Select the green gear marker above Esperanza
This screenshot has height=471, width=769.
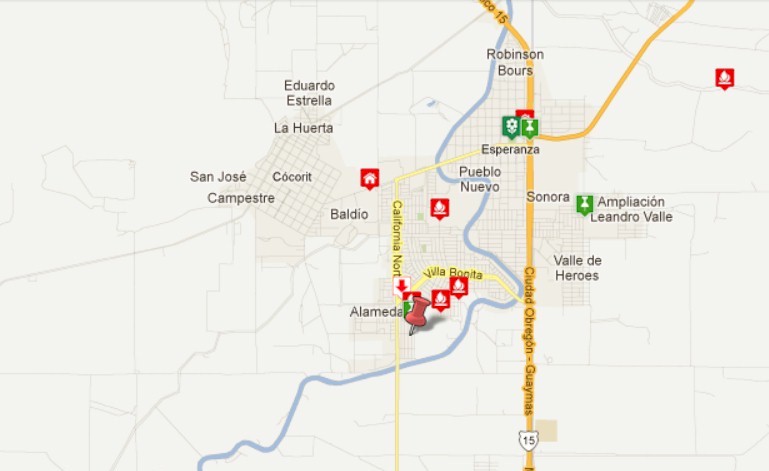pos(511,127)
